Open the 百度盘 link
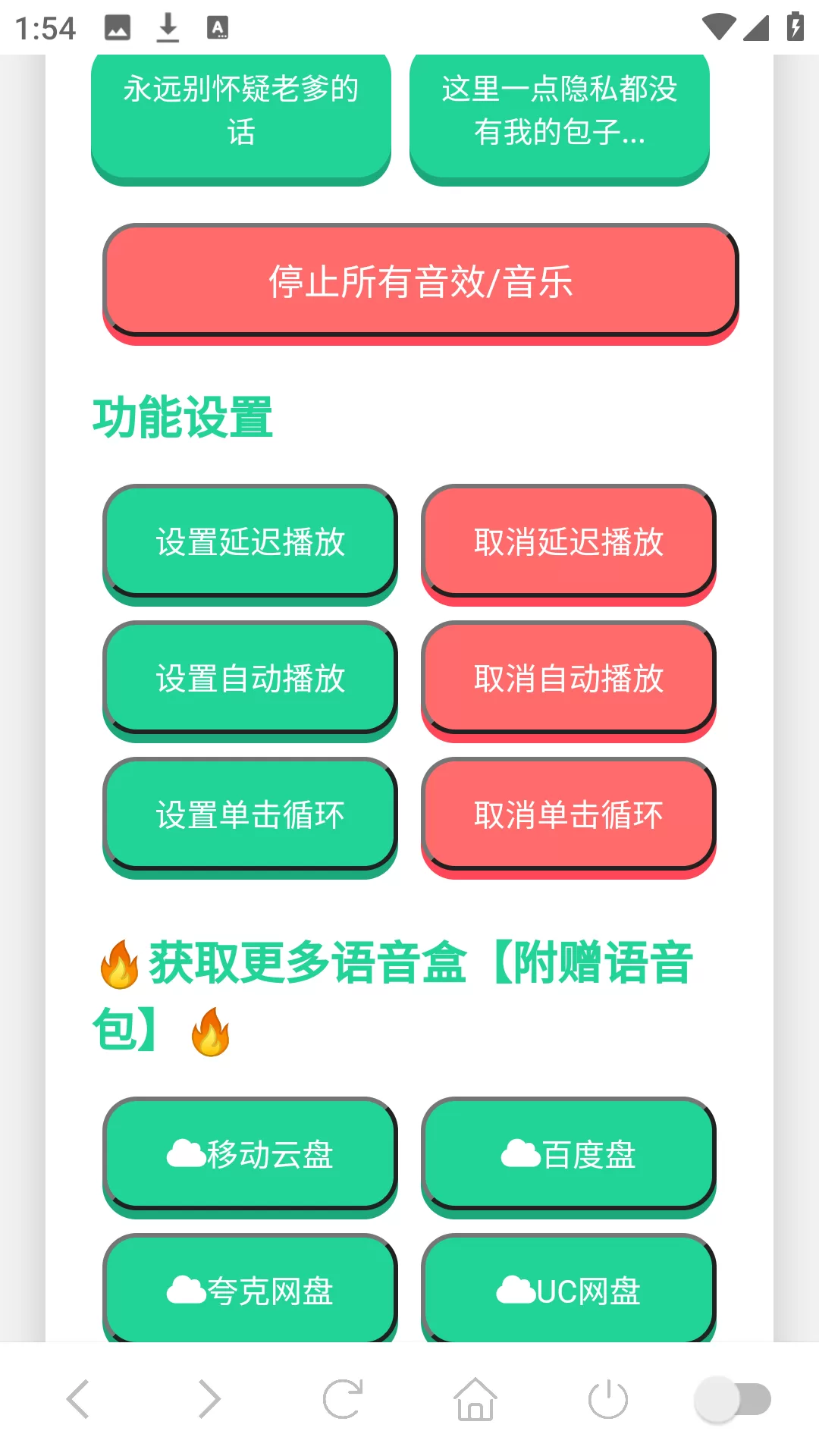The image size is (819, 1456). tap(568, 1154)
